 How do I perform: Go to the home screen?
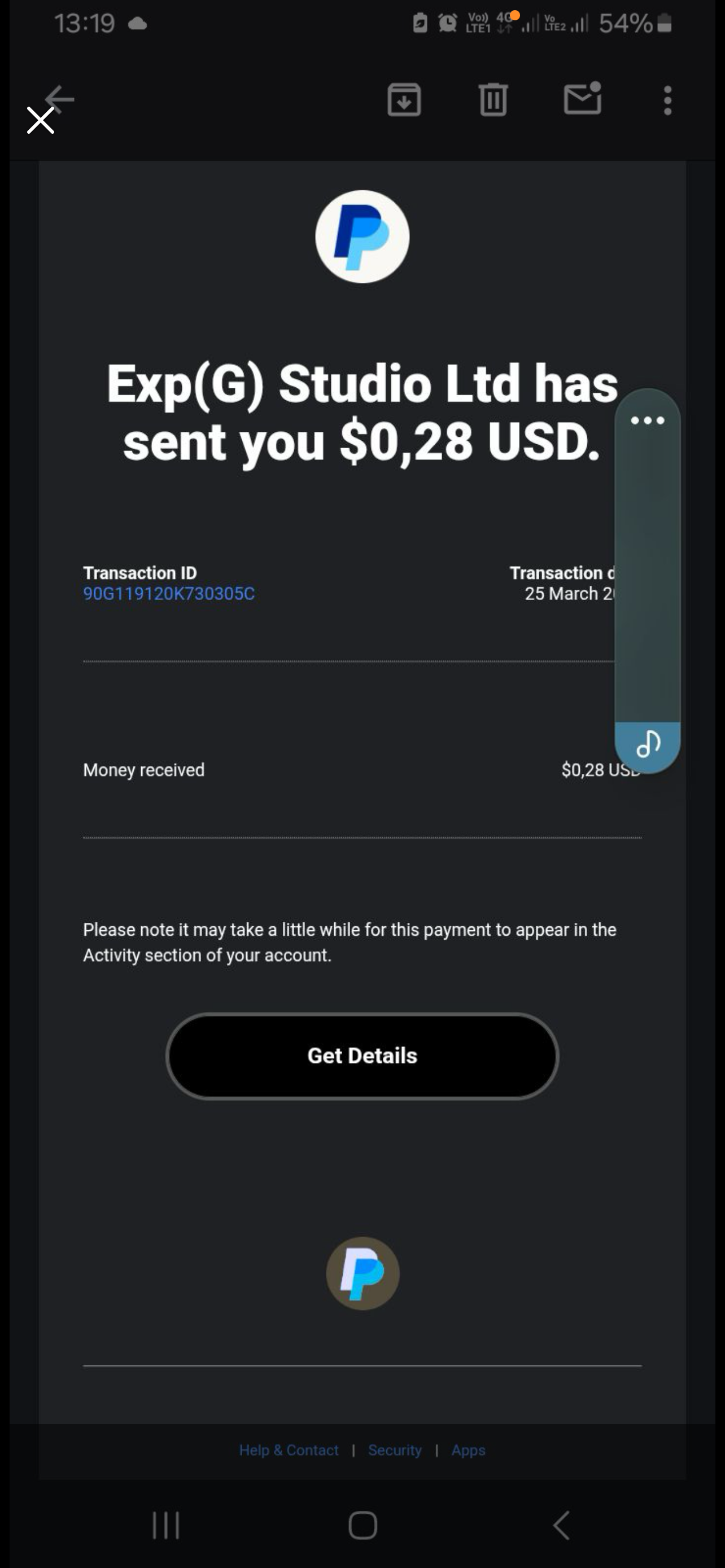(363, 1526)
